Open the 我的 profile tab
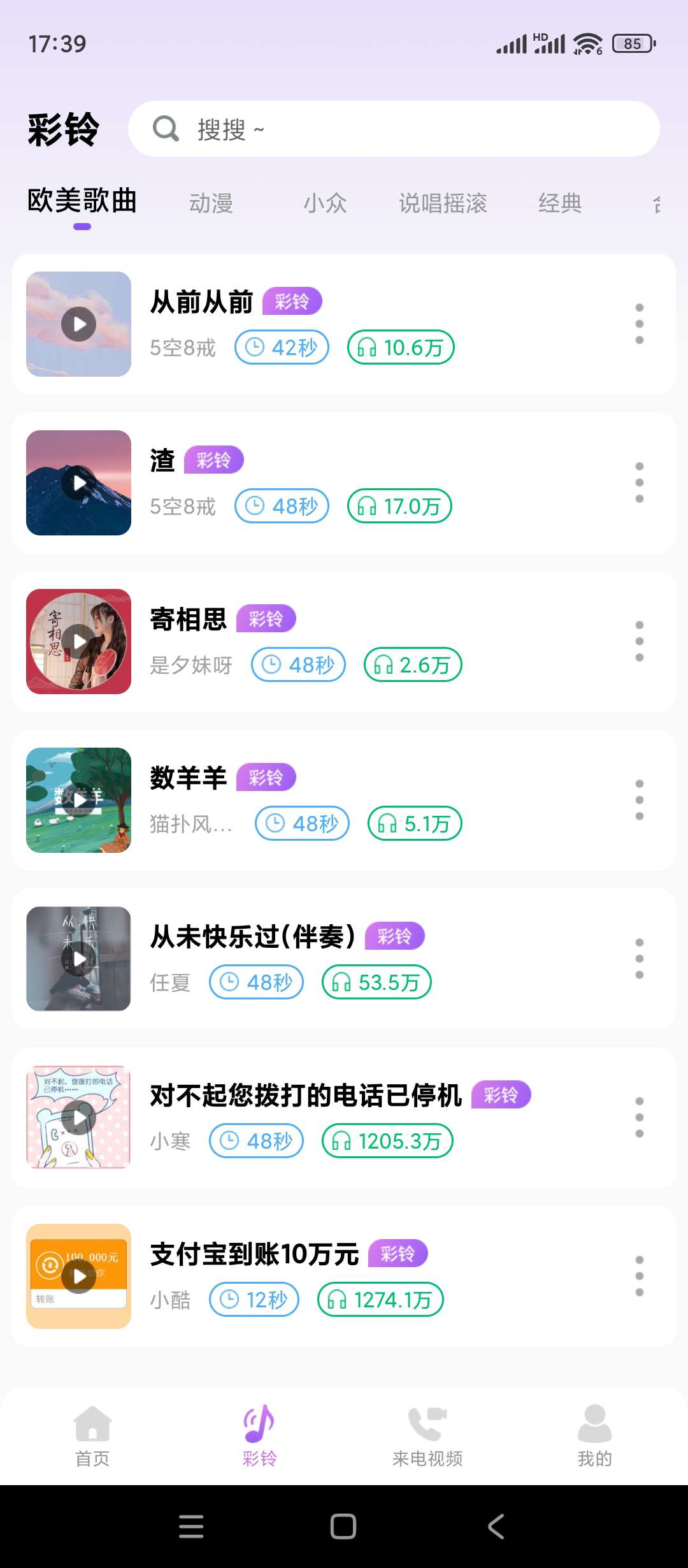Viewport: 688px width, 1568px height. coord(594,1435)
